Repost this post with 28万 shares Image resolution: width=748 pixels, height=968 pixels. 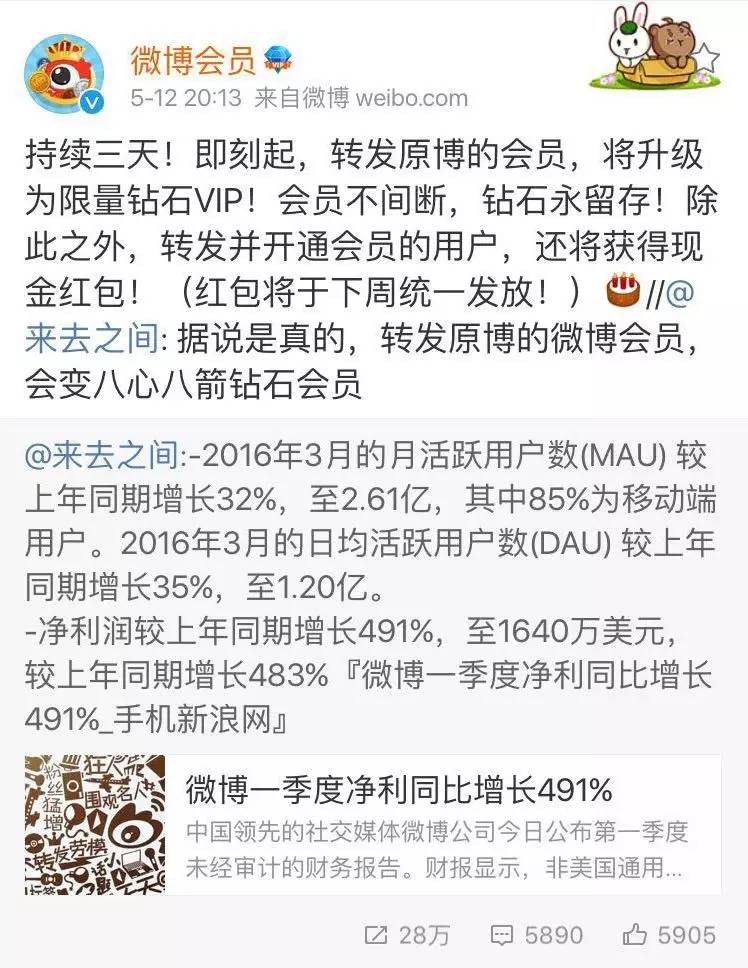coord(409,935)
